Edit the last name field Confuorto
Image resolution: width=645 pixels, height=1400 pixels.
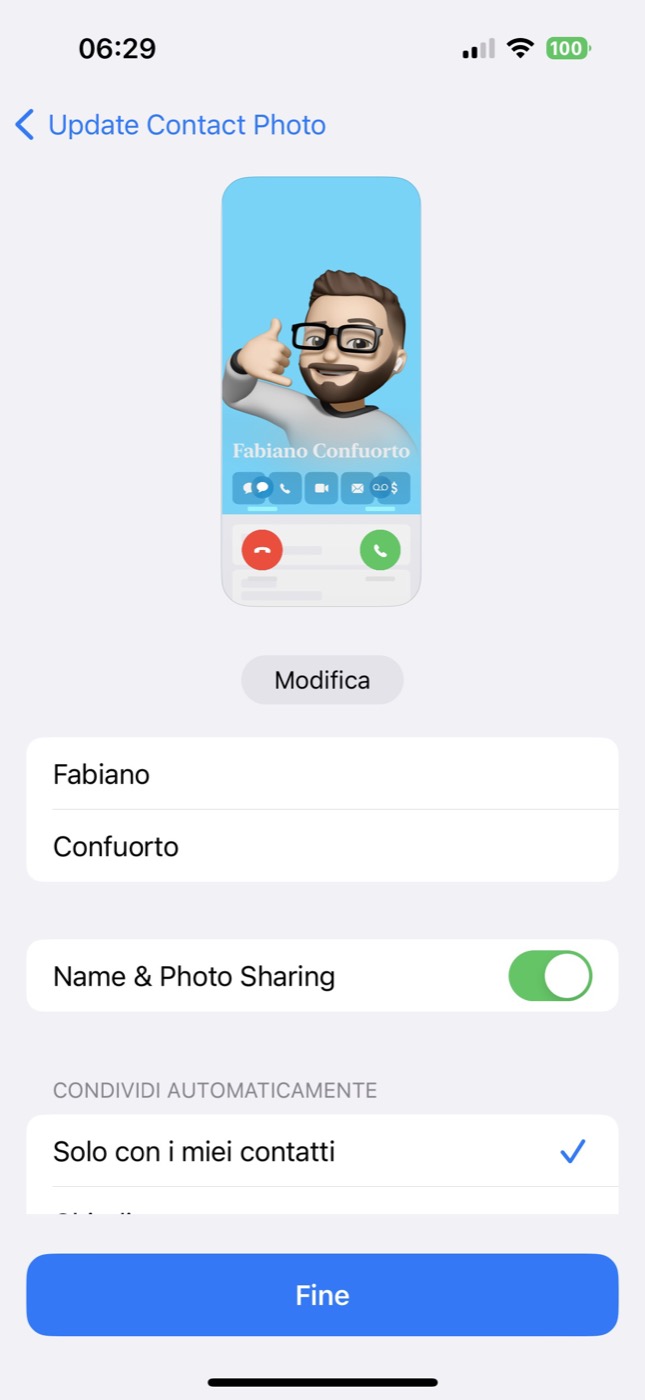322,846
